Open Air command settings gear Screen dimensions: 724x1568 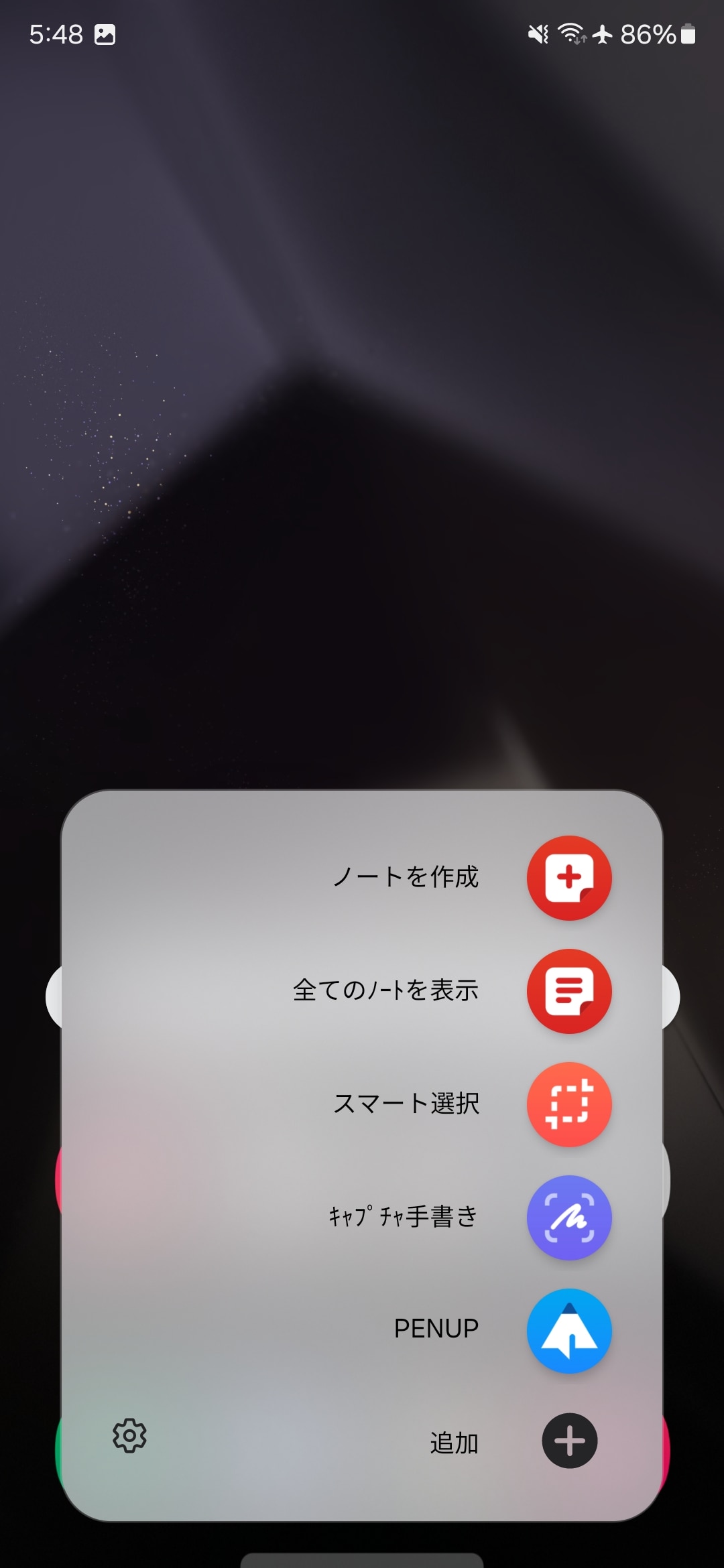point(129,1435)
